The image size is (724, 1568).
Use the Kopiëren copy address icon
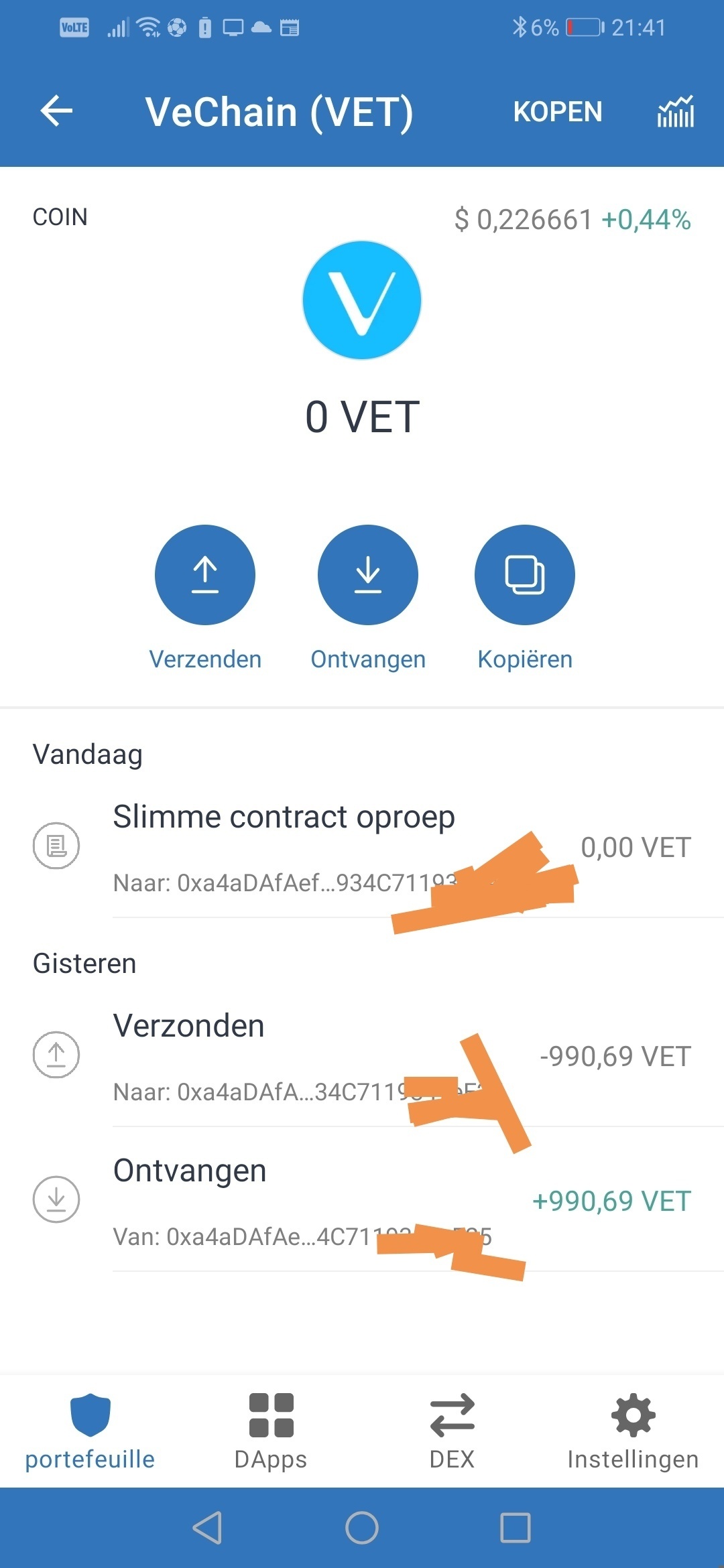click(x=525, y=575)
